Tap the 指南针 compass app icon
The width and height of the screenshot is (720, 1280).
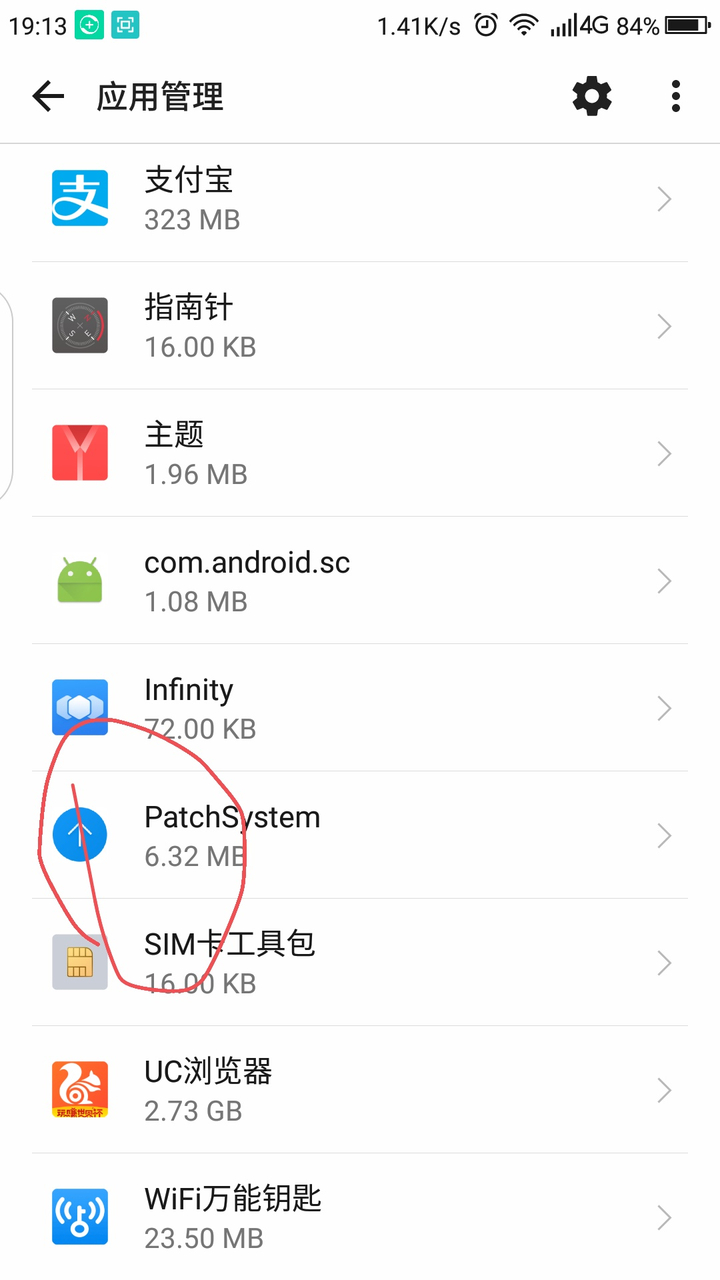(x=80, y=326)
